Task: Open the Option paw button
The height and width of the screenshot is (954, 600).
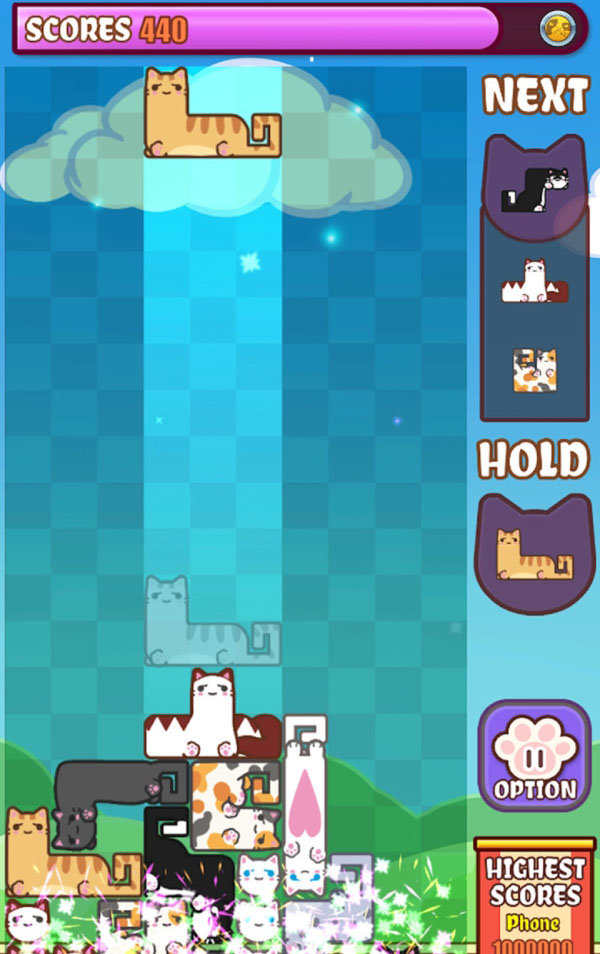Action: (x=533, y=754)
